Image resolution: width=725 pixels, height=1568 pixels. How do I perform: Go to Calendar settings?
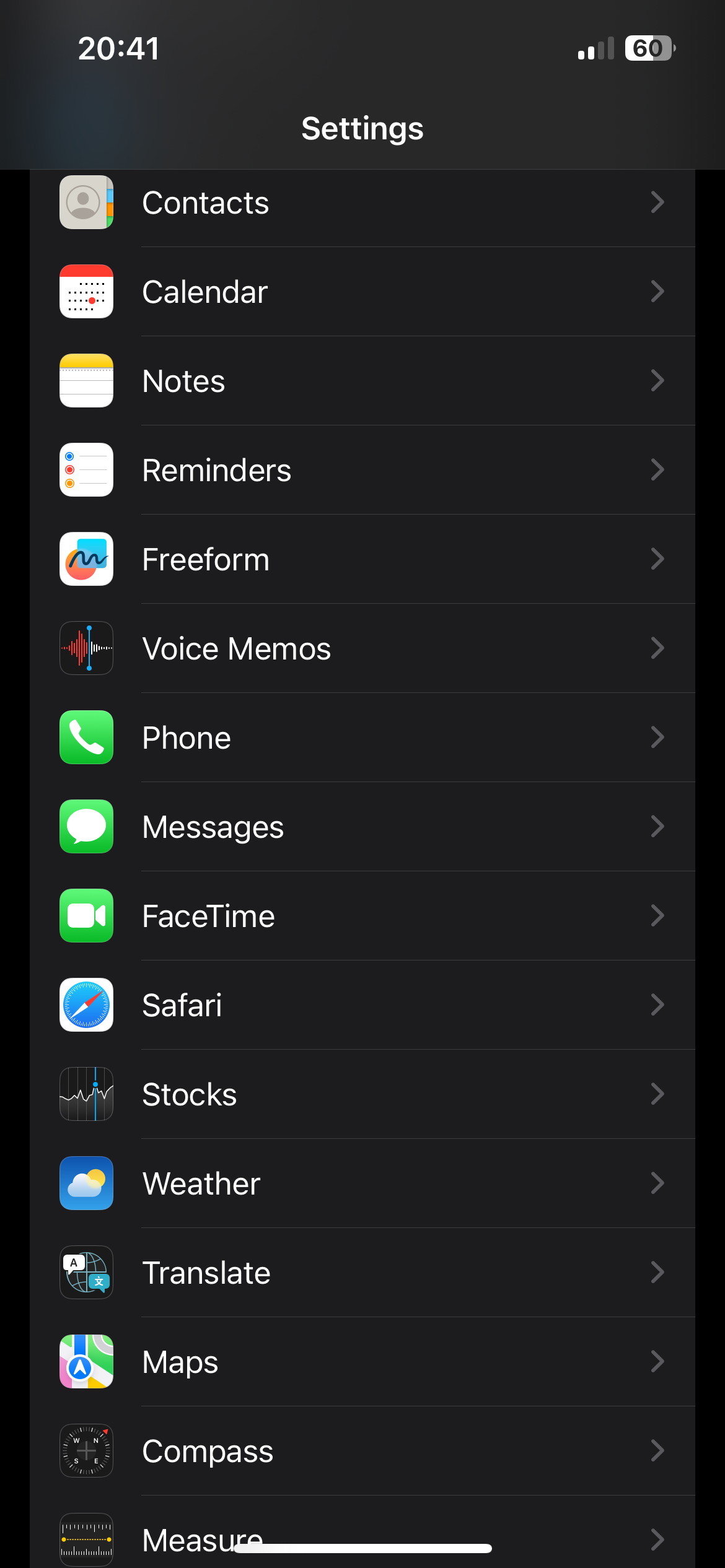(362, 292)
